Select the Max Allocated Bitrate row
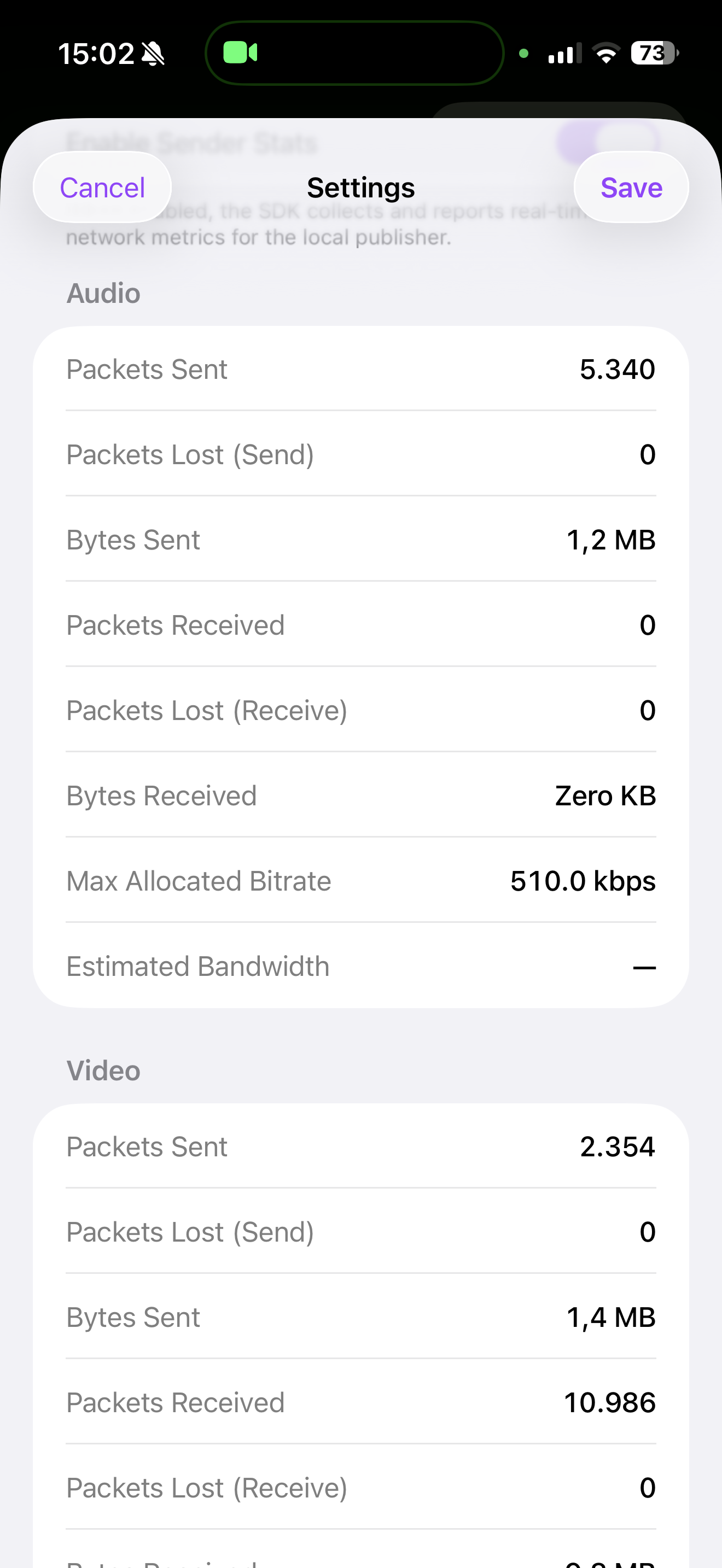Image resolution: width=722 pixels, height=1568 pixels. click(x=361, y=880)
